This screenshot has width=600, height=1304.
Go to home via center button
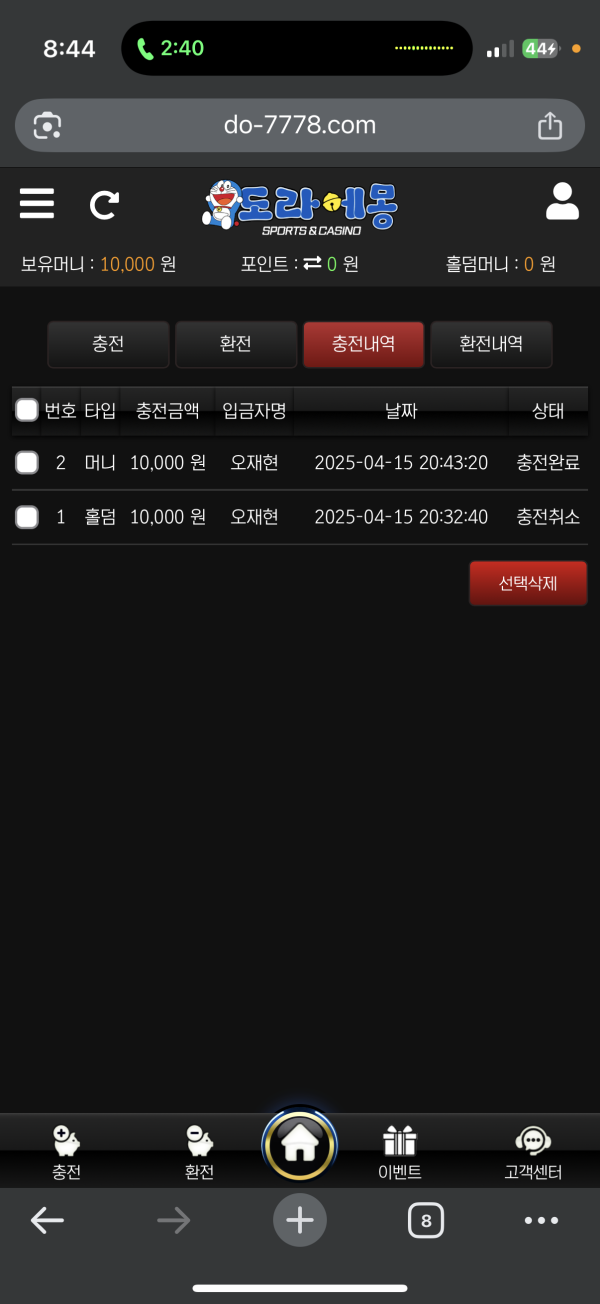(x=299, y=1144)
